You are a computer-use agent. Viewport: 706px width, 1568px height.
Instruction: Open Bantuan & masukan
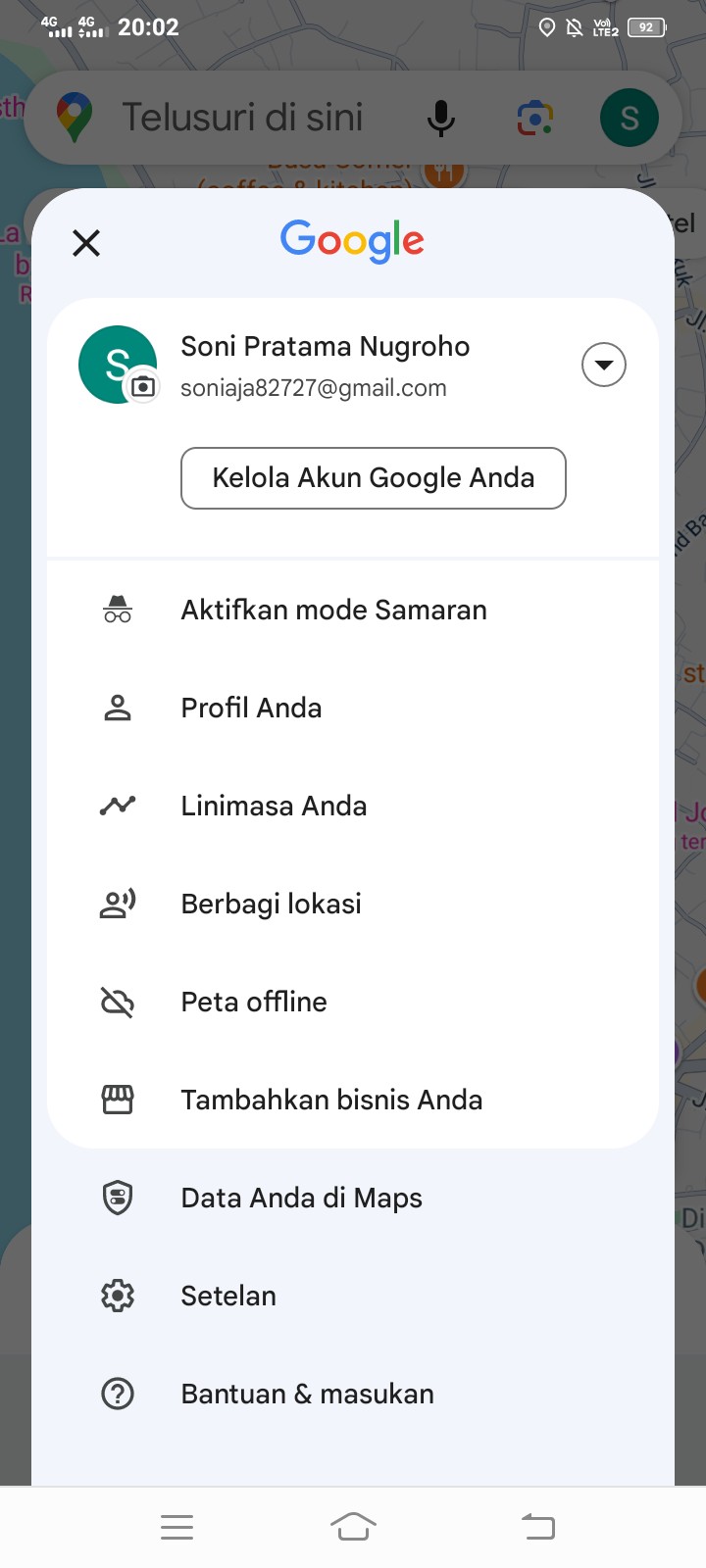(x=353, y=1394)
